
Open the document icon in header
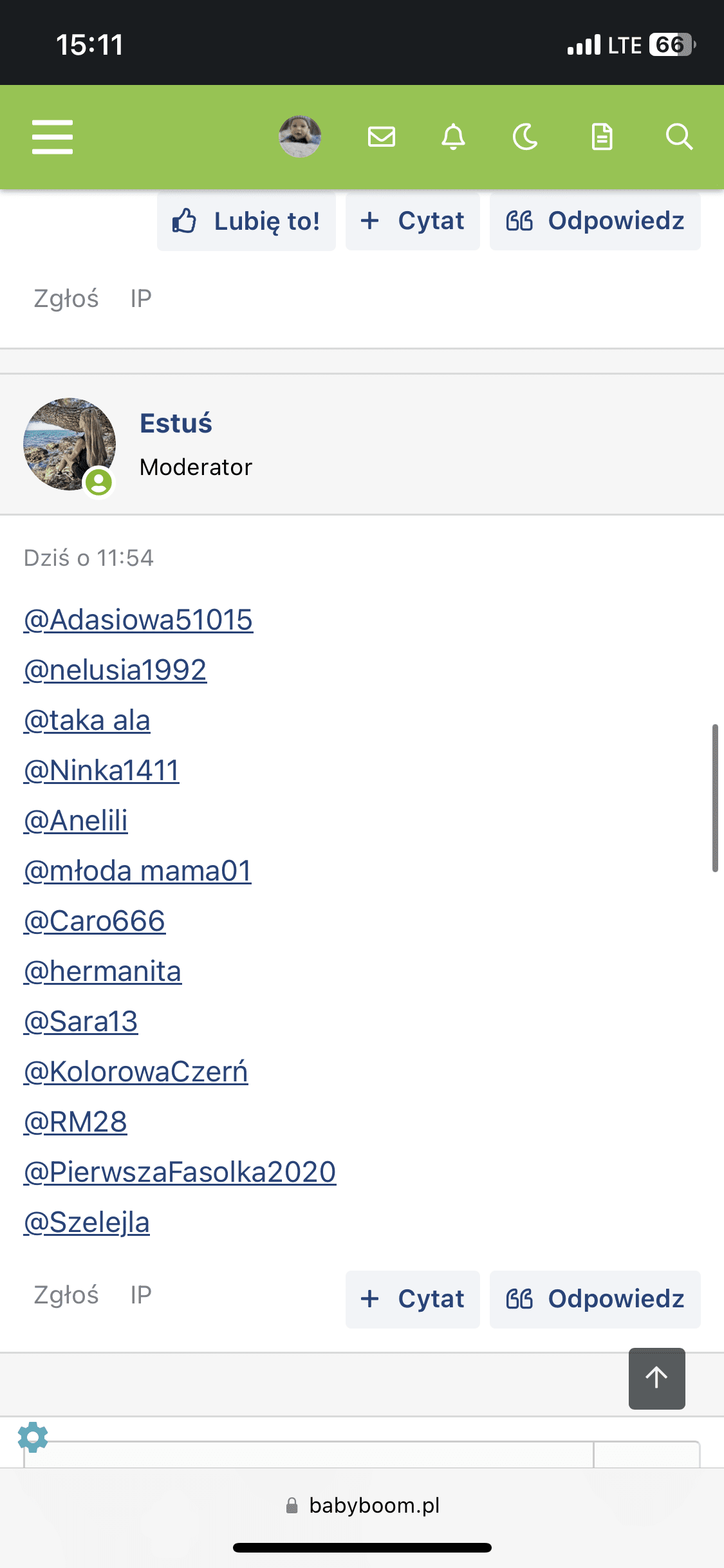602,136
